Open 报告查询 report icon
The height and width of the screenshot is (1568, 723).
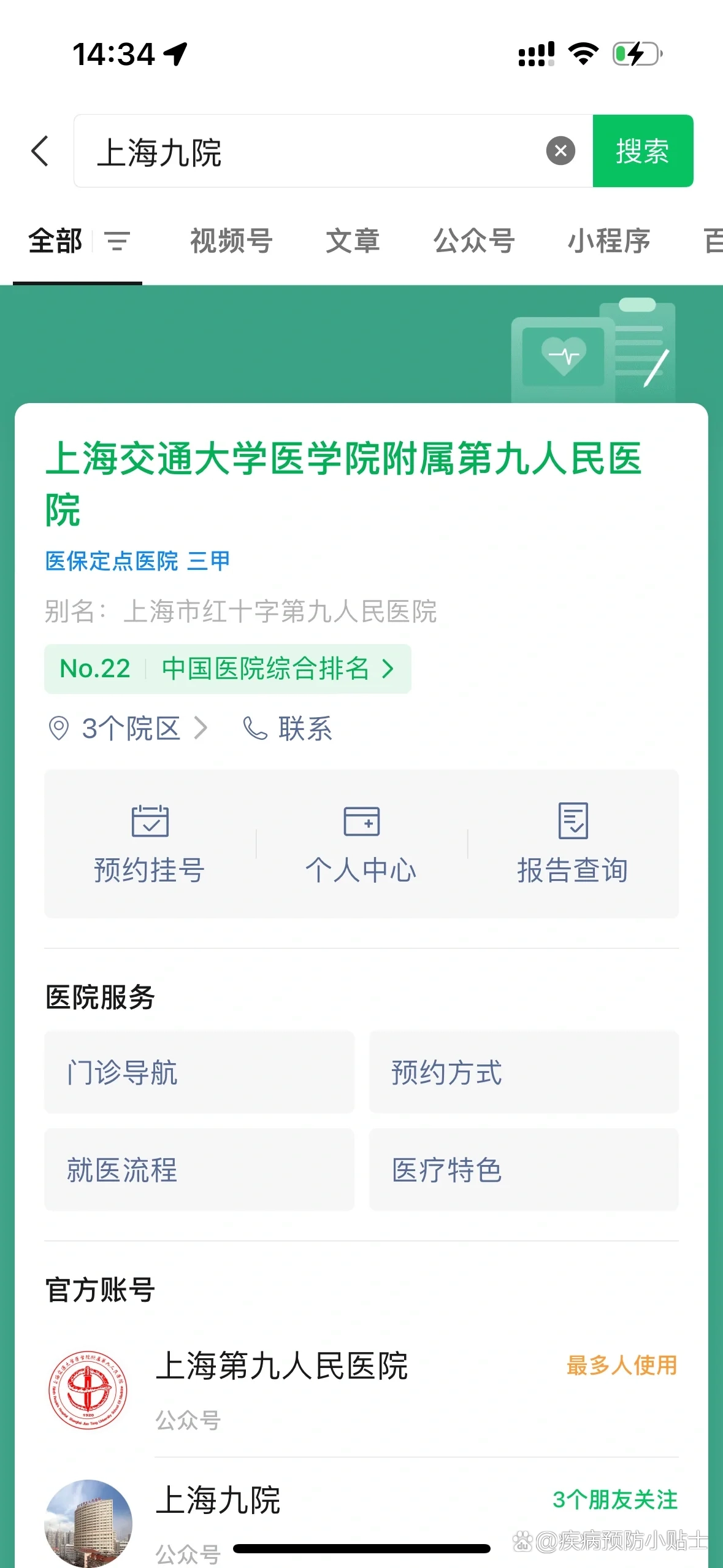[x=573, y=822]
